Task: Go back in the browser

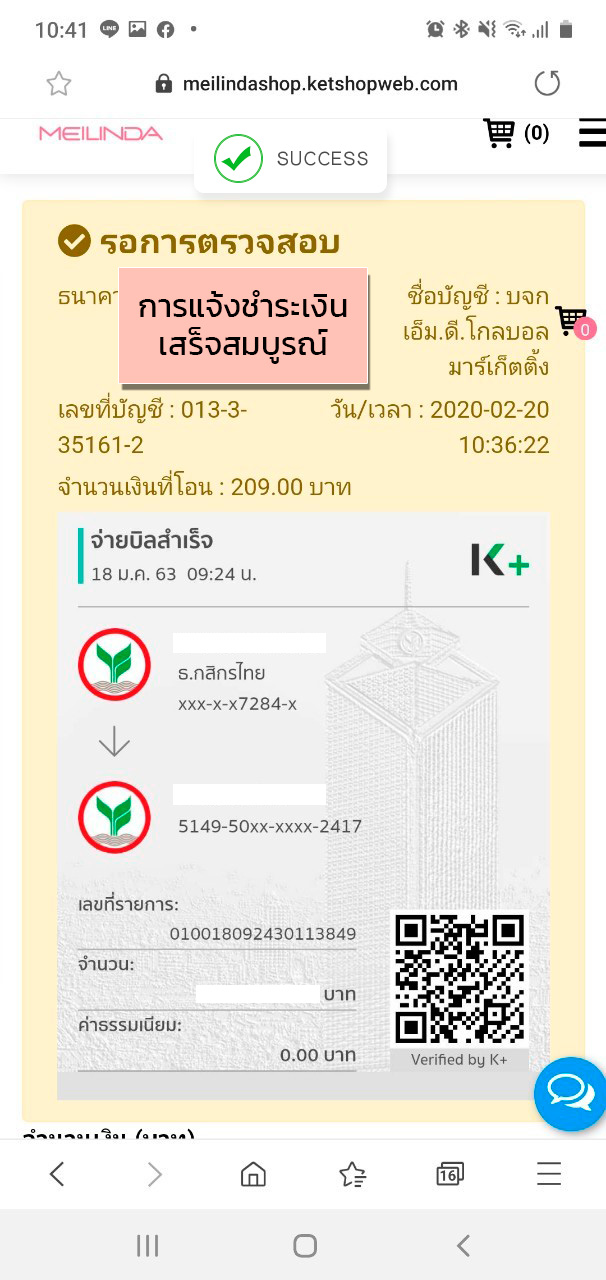Action: [x=57, y=1174]
